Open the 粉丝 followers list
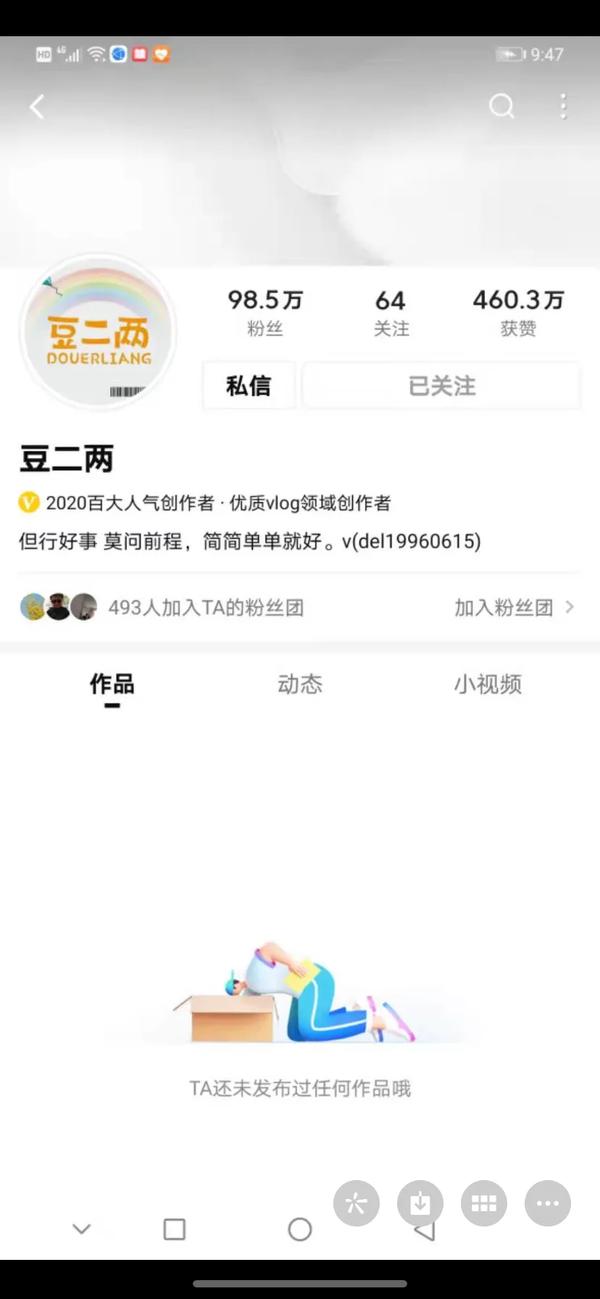Image resolution: width=600 pixels, height=1299 pixels. point(264,312)
